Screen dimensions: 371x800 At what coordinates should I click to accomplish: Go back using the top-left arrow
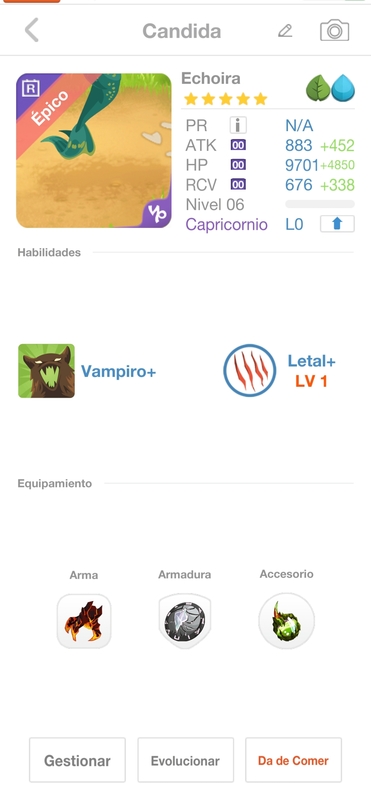tap(32, 30)
